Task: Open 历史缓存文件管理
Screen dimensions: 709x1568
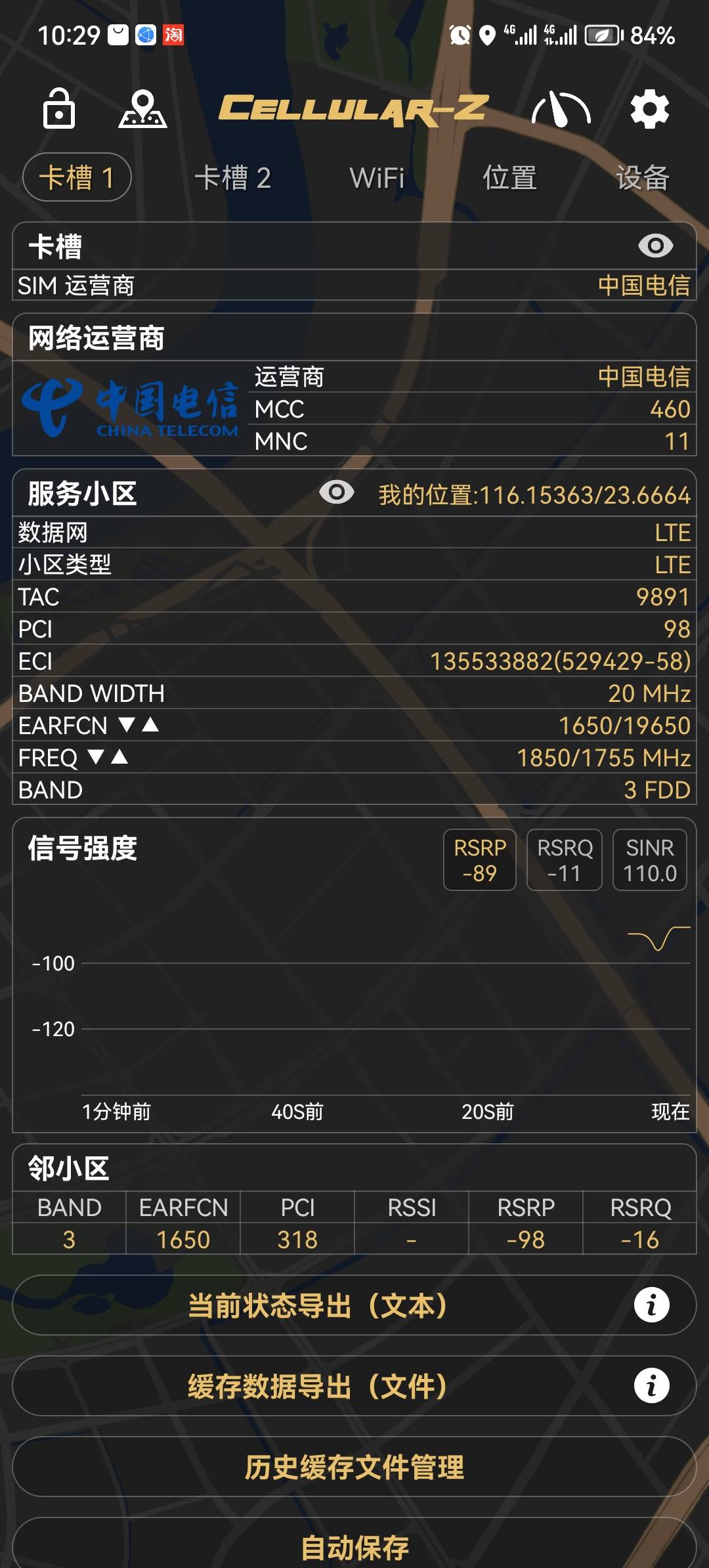Action: 354,1467
